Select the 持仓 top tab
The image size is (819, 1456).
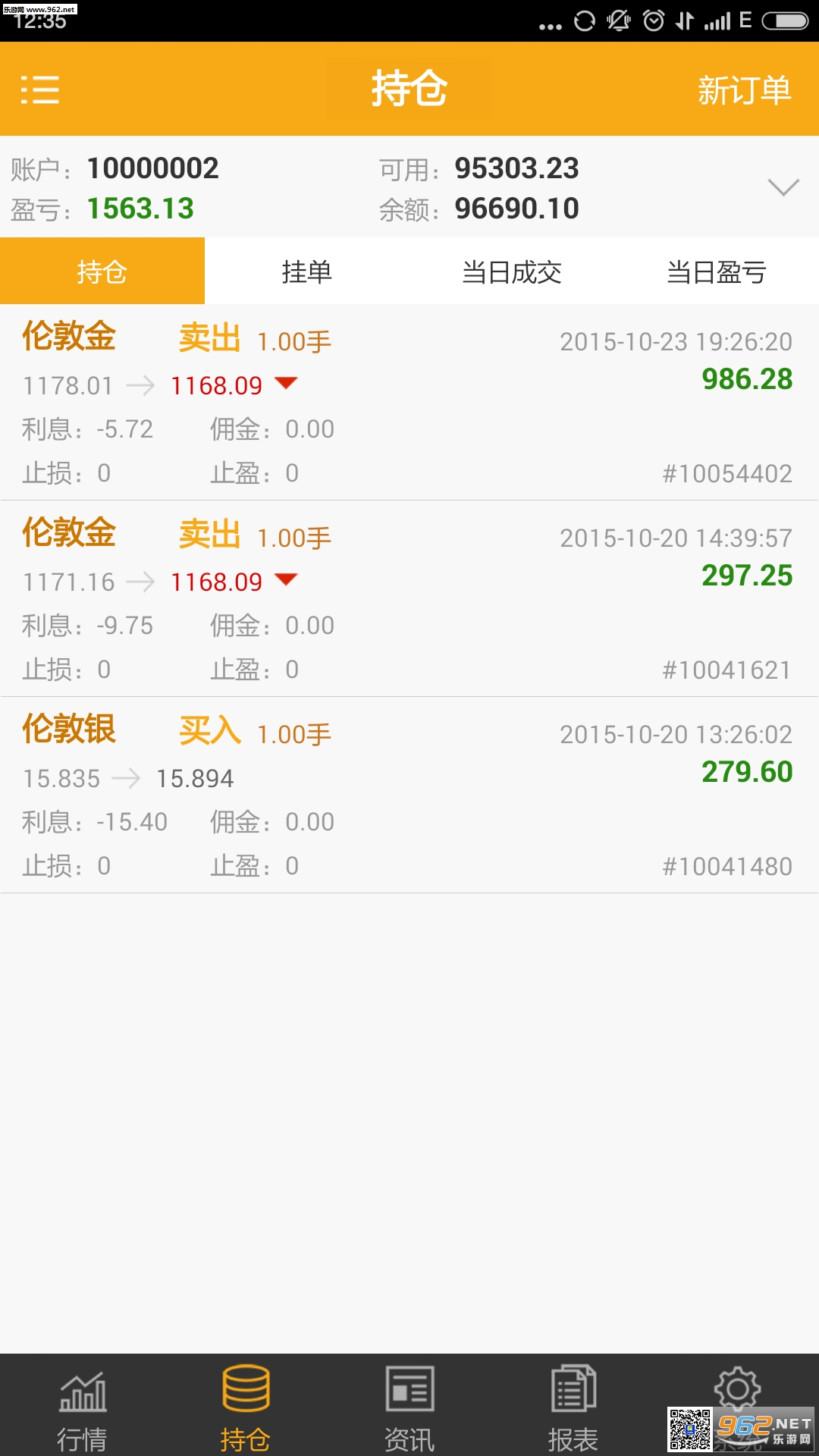click(x=102, y=271)
